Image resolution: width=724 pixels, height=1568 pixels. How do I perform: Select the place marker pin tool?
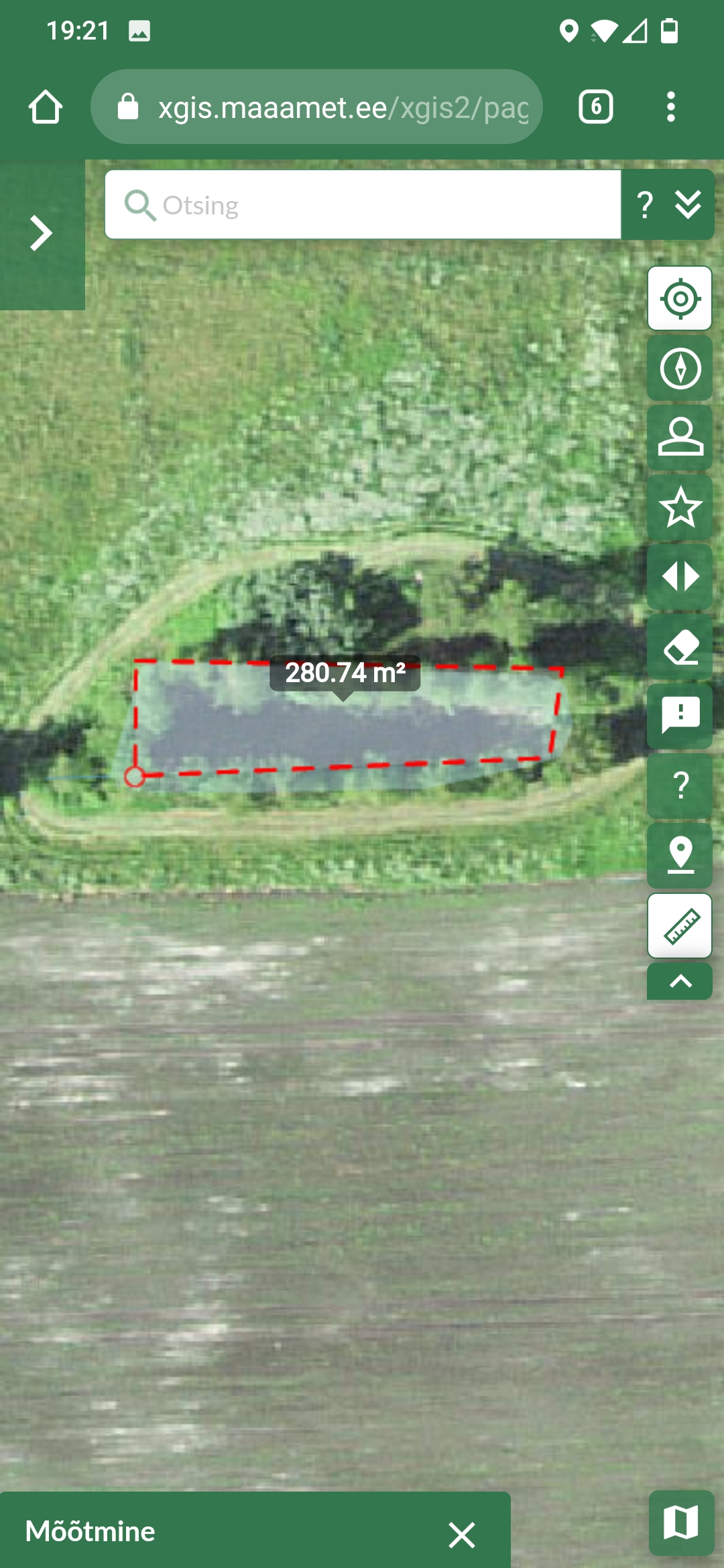(x=680, y=855)
